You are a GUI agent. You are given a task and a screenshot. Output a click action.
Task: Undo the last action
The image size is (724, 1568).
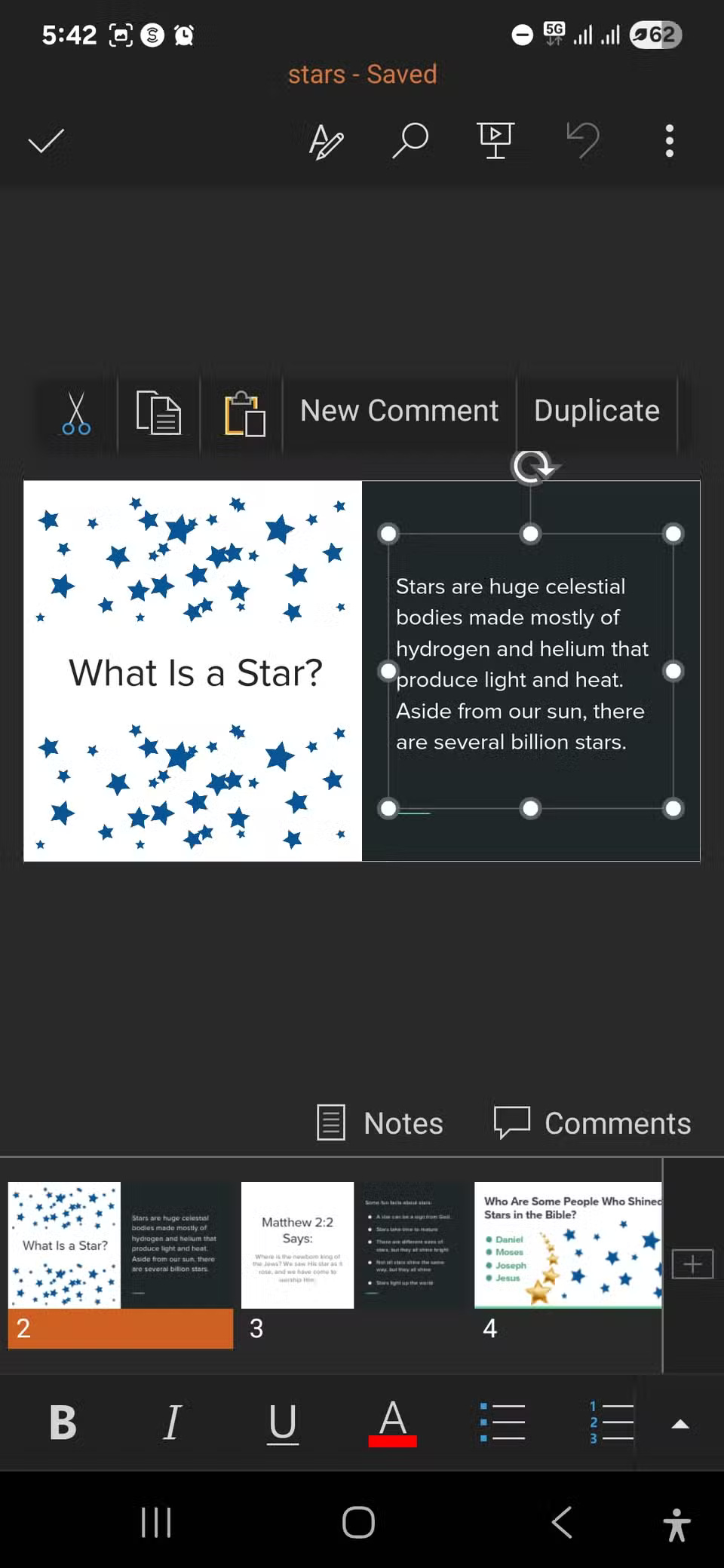pos(583,141)
